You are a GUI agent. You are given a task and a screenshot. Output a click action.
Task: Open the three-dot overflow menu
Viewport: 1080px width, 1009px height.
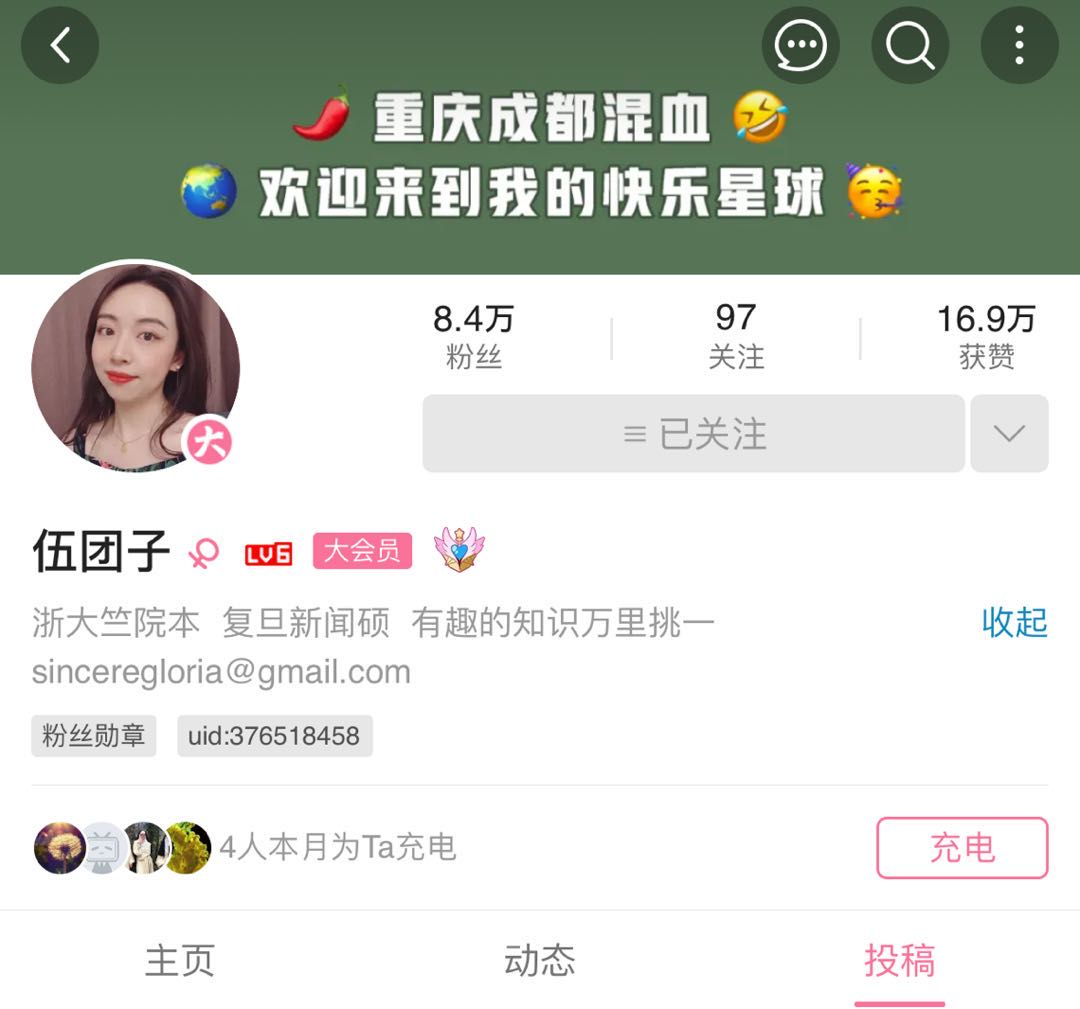pos(1019,45)
